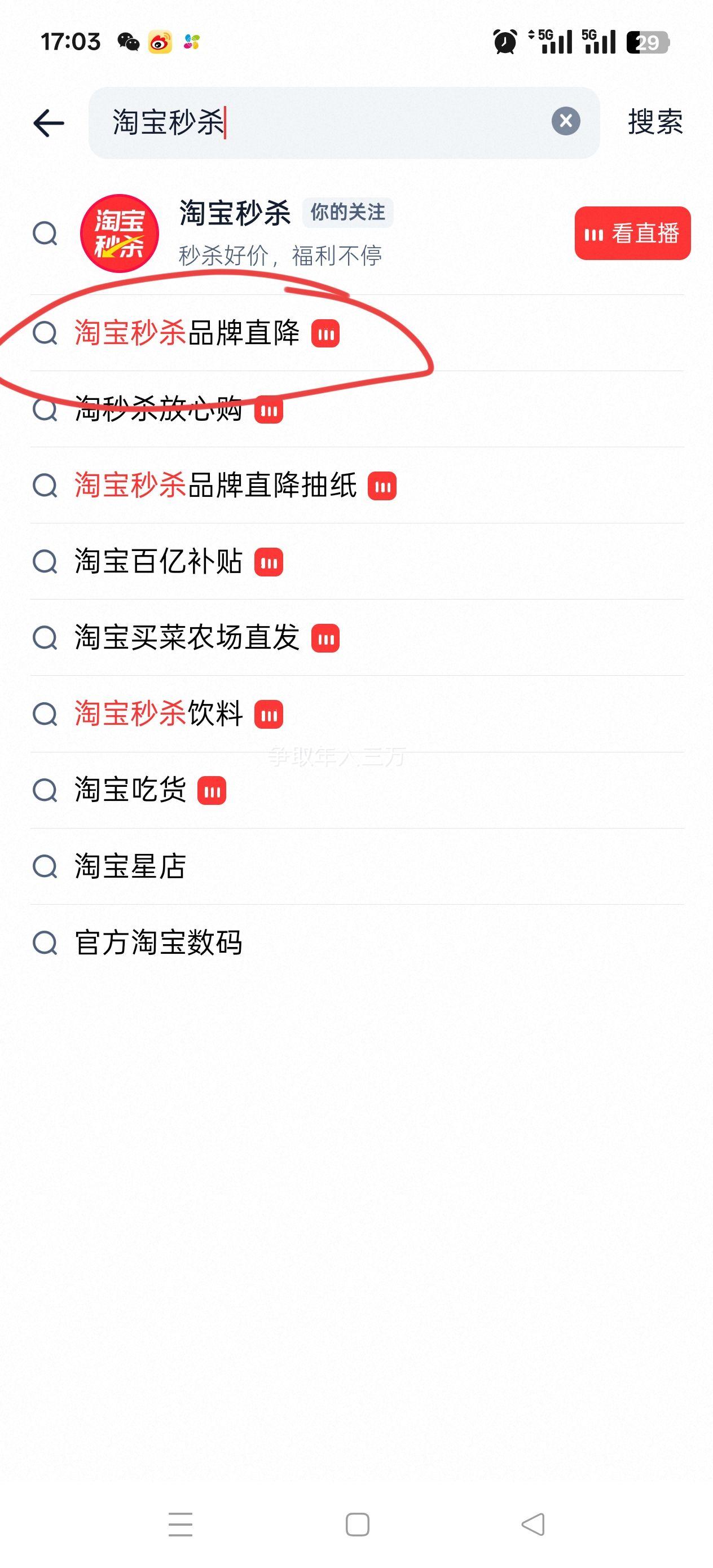Viewport: 713px width, 1568px height.
Task: Select suggestion 淘宝秒杀品牌直降
Action: click(x=357, y=333)
